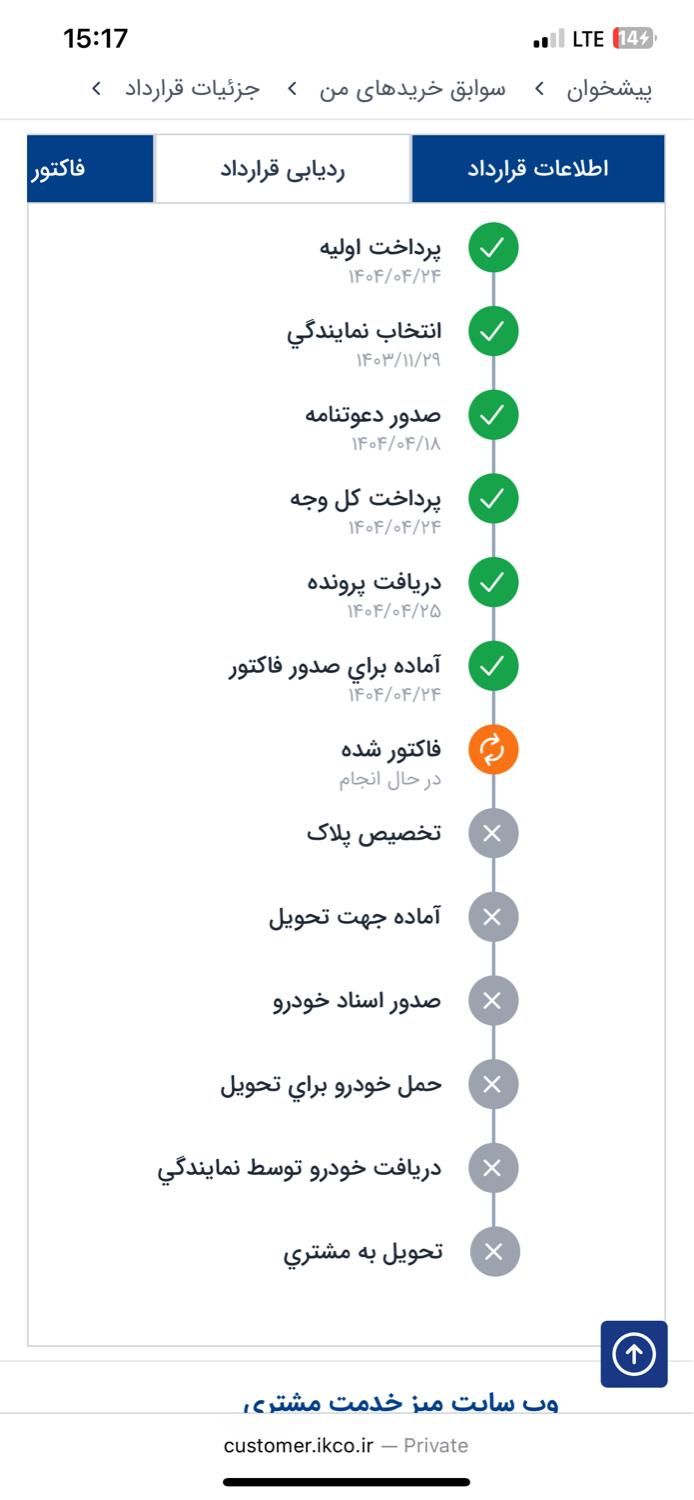This screenshot has width=694, height=1500.
Task: Open the فاکتور tab
Action: 91,169
